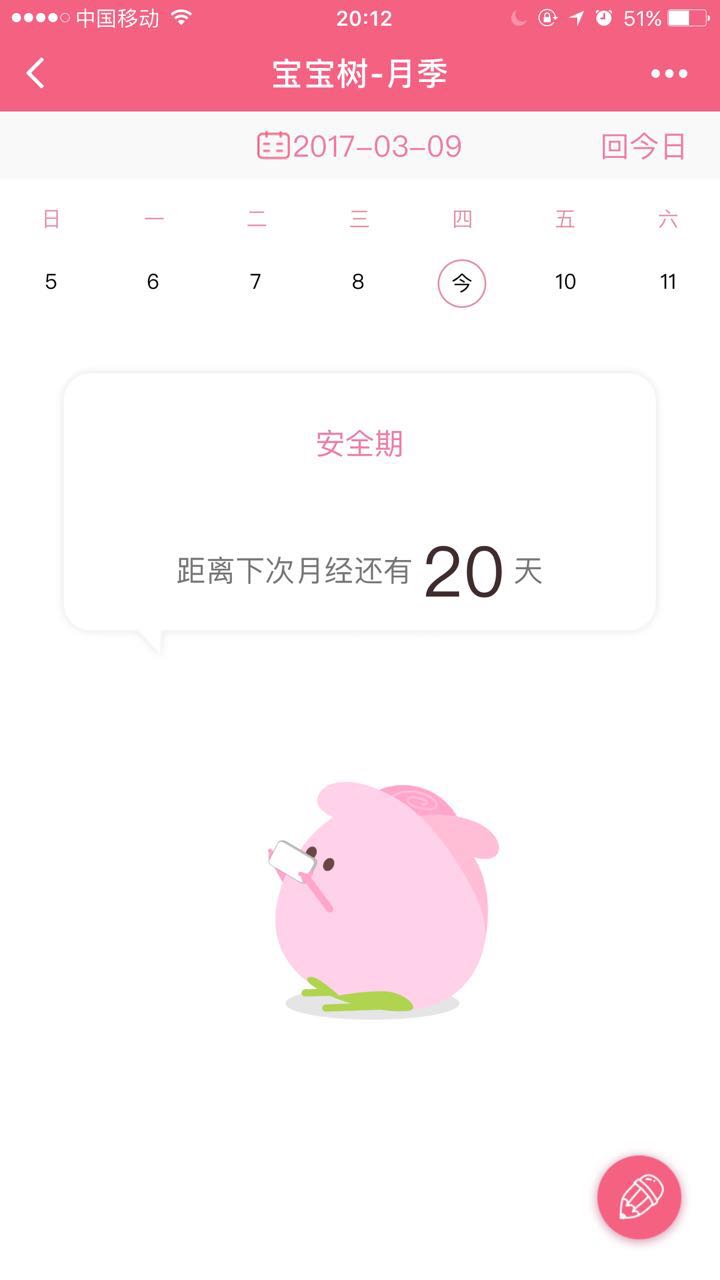Go back using the header arrow
This screenshot has height=1280, width=720.
click(x=36, y=73)
